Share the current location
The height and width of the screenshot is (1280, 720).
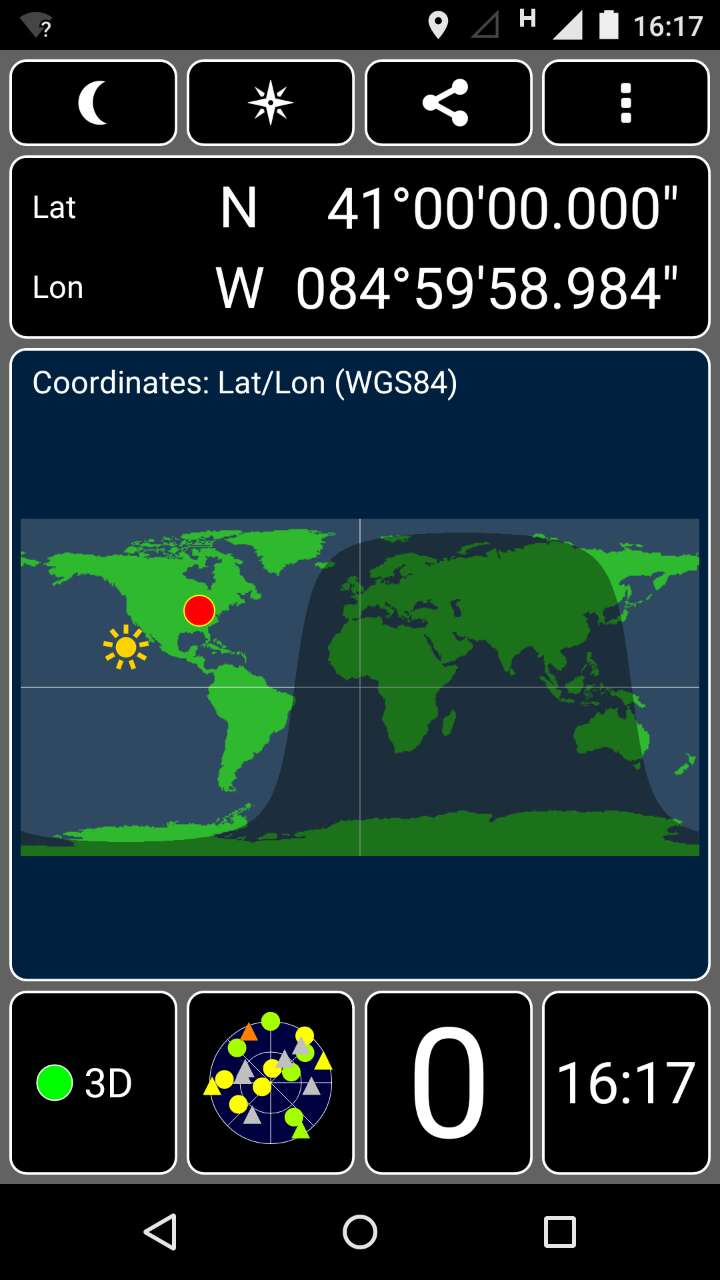point(448,103)
